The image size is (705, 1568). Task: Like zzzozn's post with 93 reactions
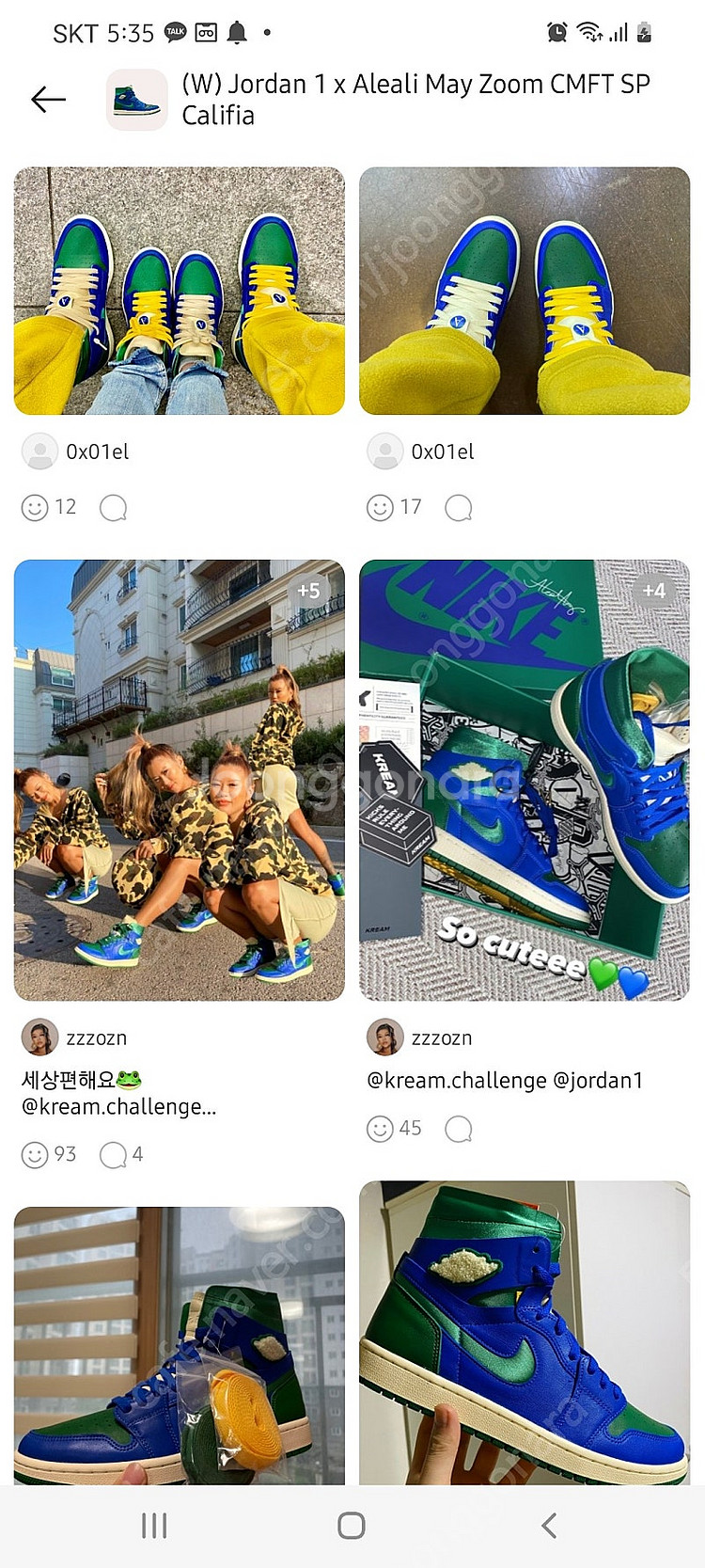(35, 1154)
